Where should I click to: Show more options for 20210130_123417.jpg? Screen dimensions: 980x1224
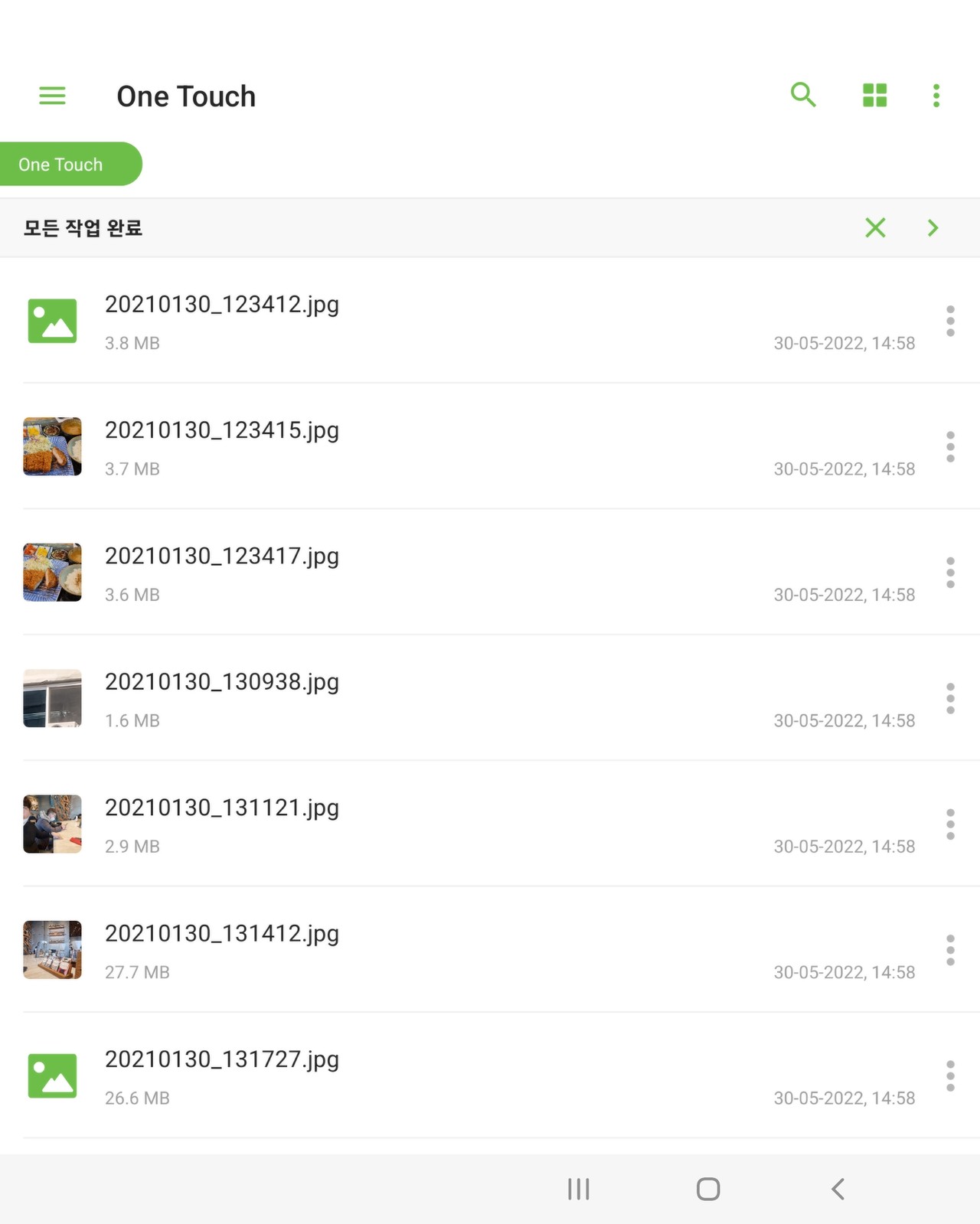950,573
